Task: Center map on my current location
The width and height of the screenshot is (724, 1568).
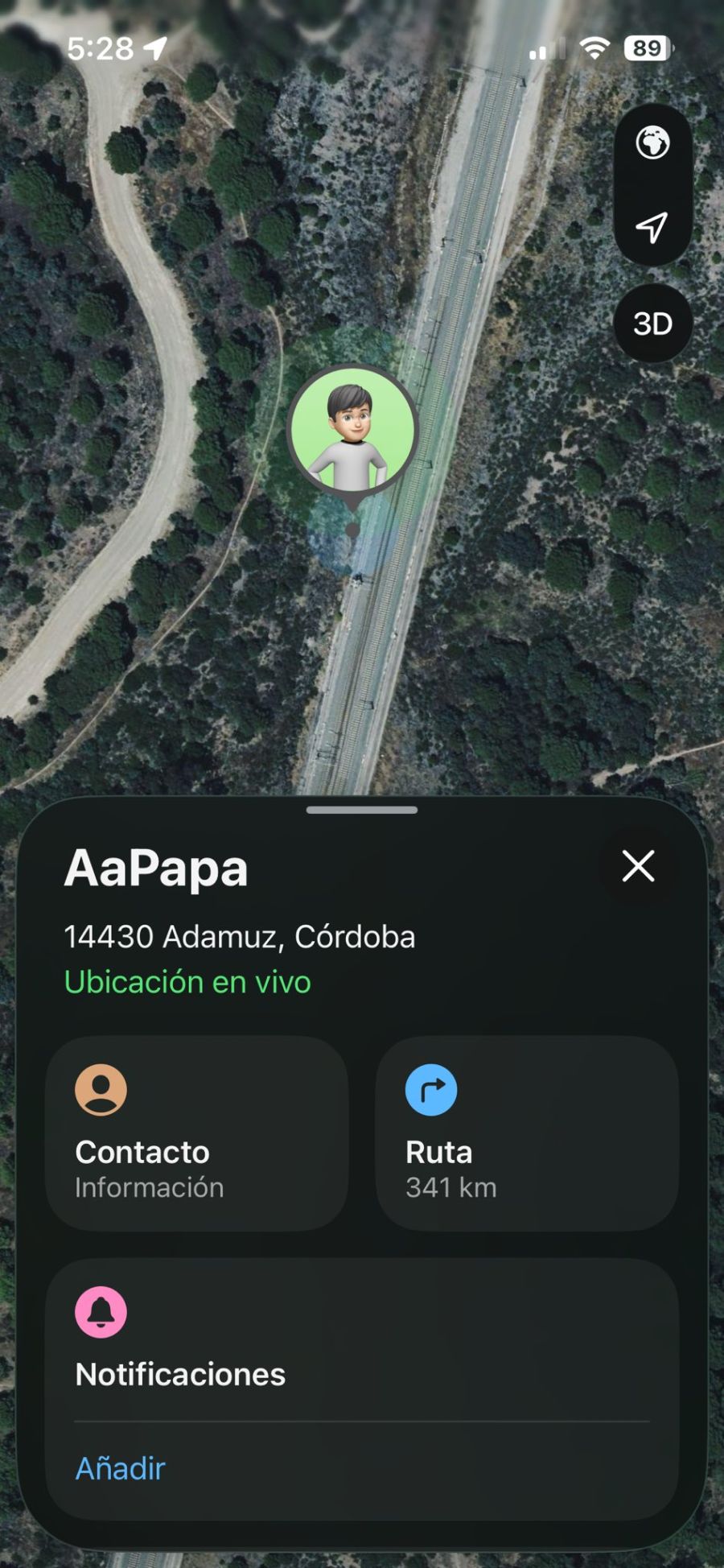Action: pyautogui.click(x=652, y=228)
